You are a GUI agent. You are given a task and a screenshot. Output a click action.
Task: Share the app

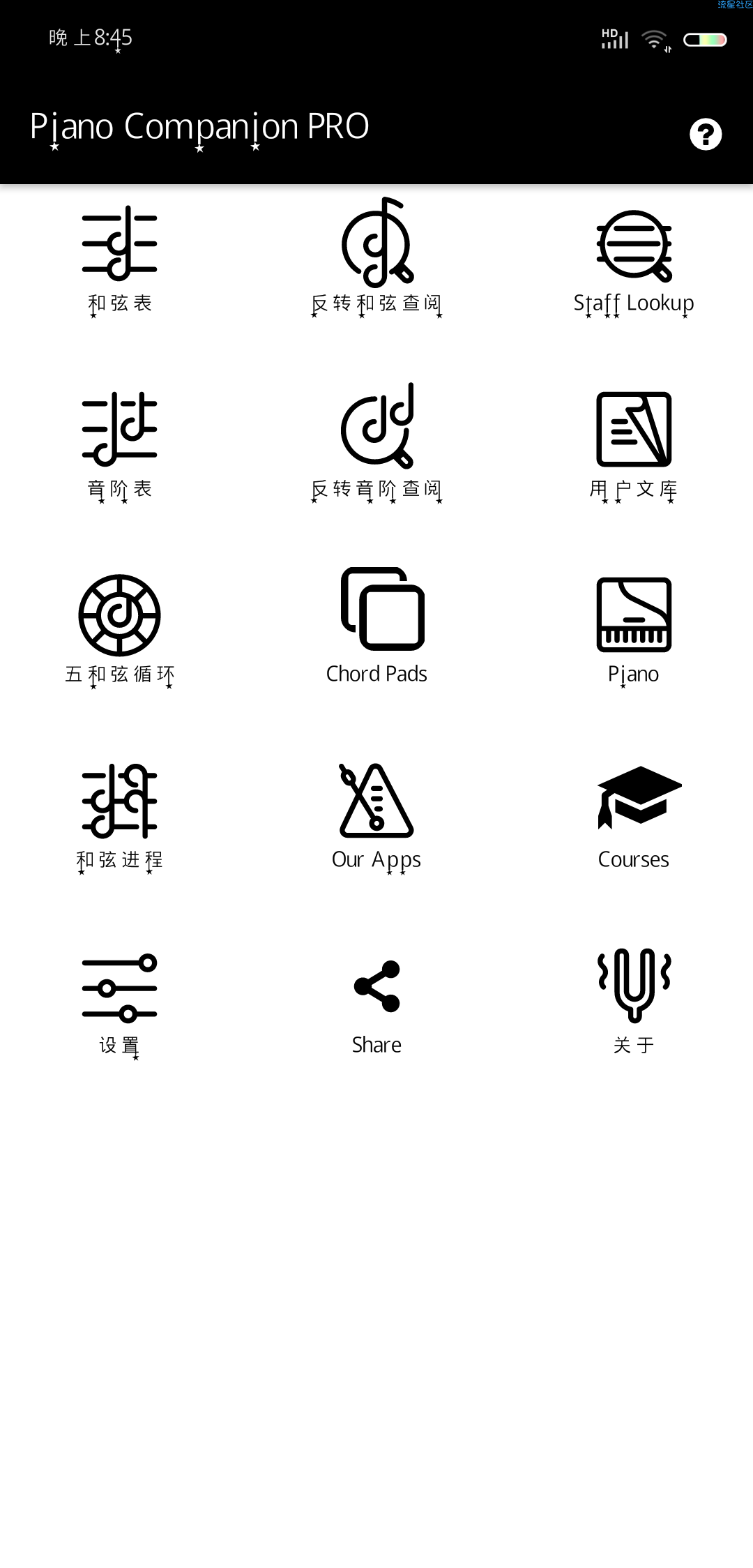coord(376,1001)
